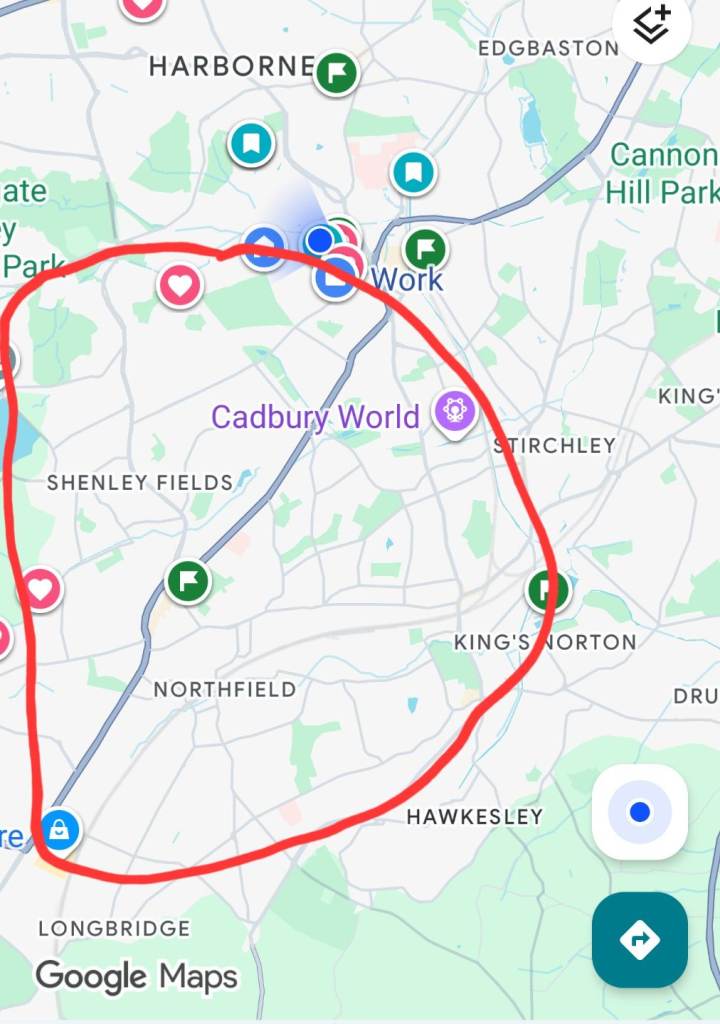Viewport: 720px width, 1024px height.
Task: Open the Cadbury World place marker
Action: 454,411
